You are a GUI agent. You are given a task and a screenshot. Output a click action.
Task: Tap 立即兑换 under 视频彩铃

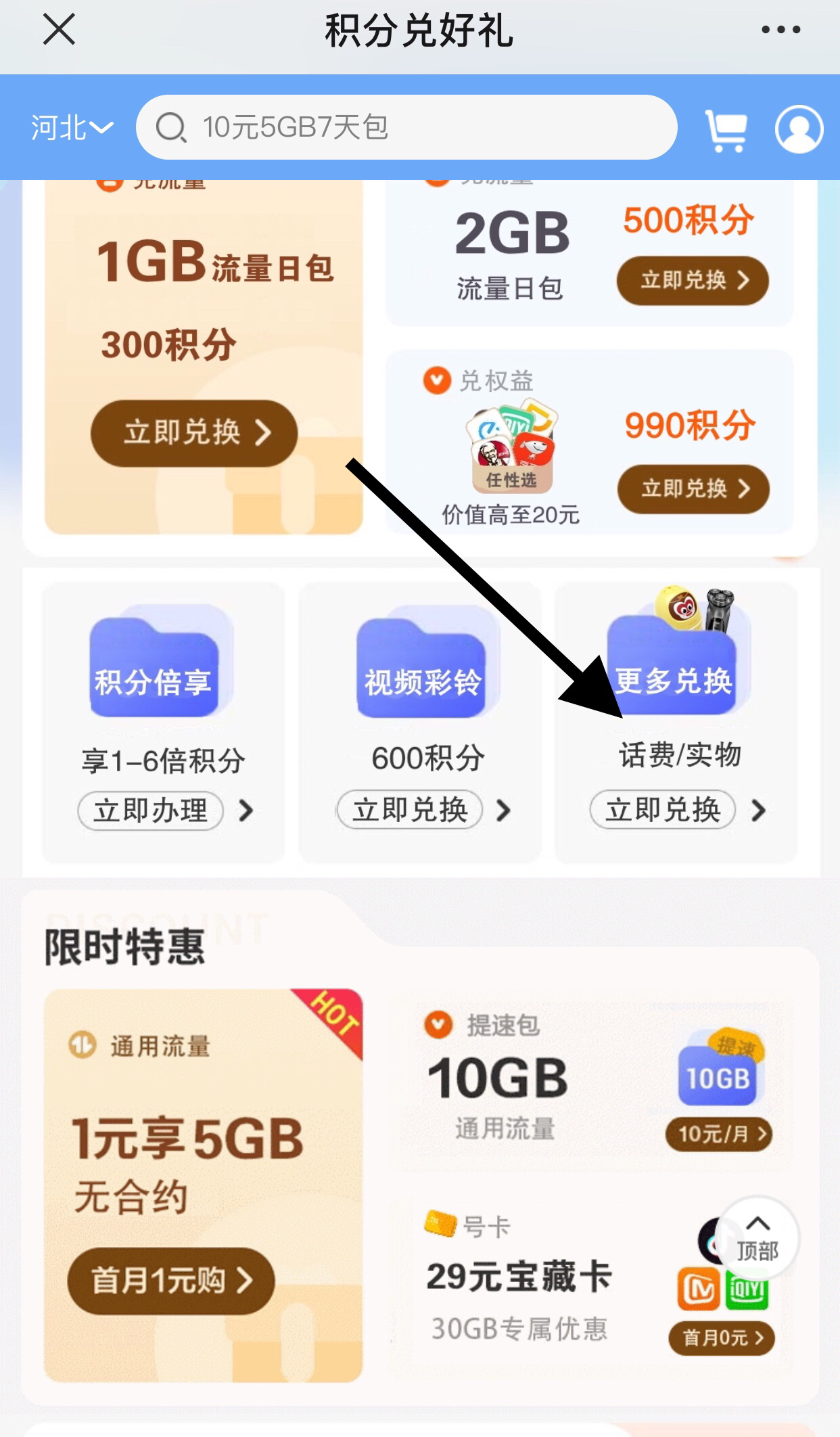(x=411, y=810)
